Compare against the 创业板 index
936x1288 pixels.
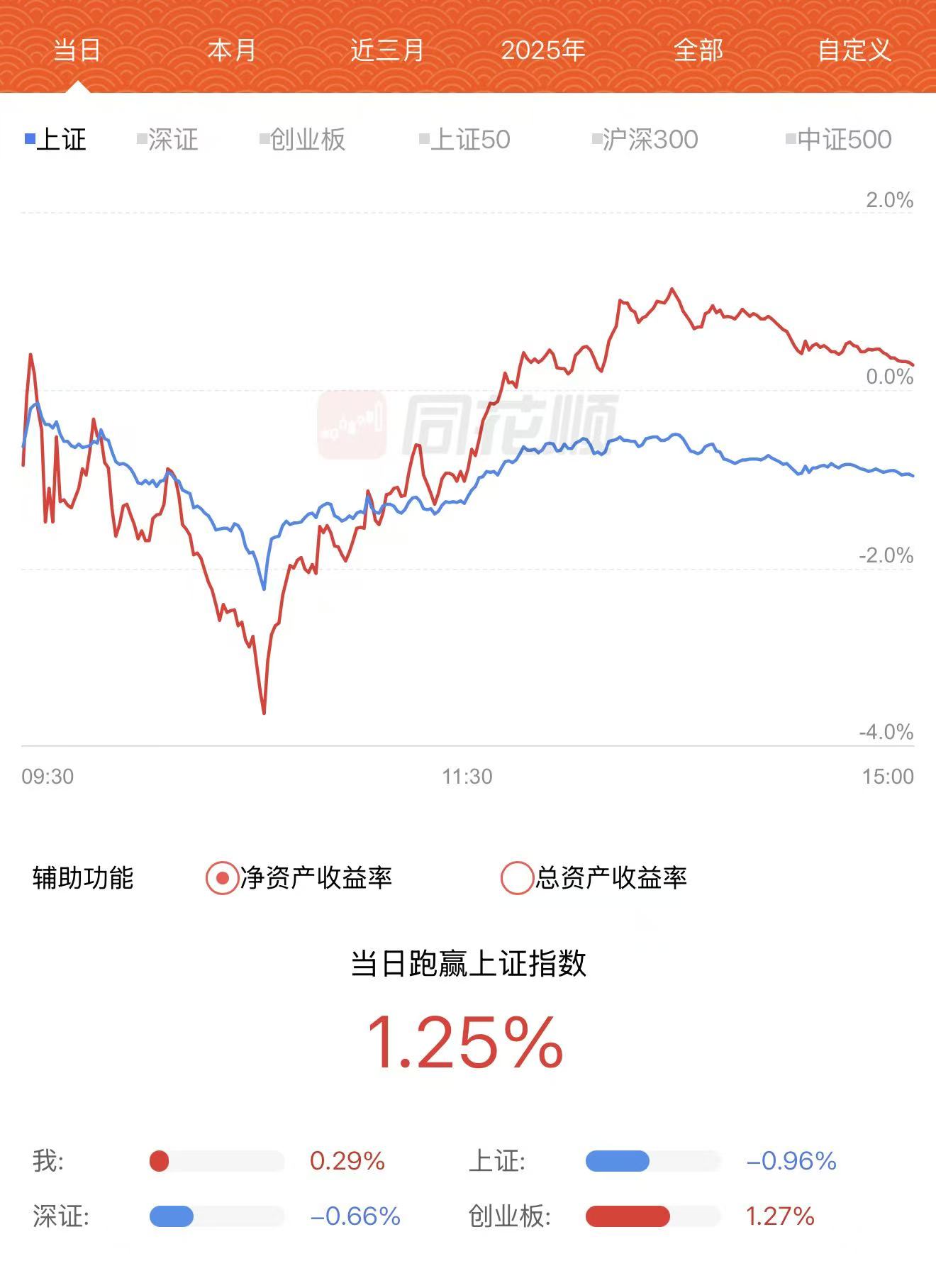(303, 140)
